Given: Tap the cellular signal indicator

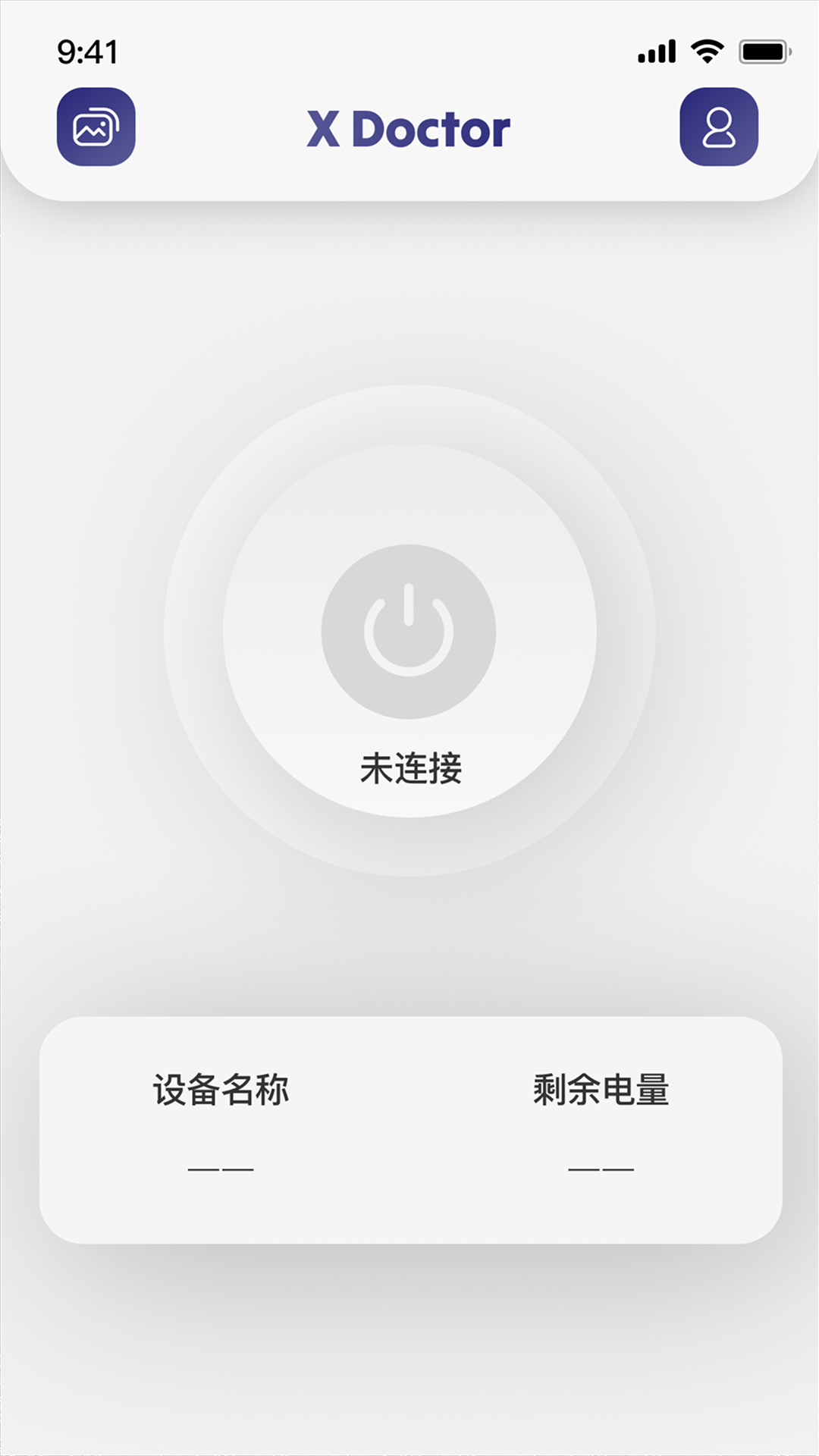Looking at the screenshot, I should (x=657, y=51).
